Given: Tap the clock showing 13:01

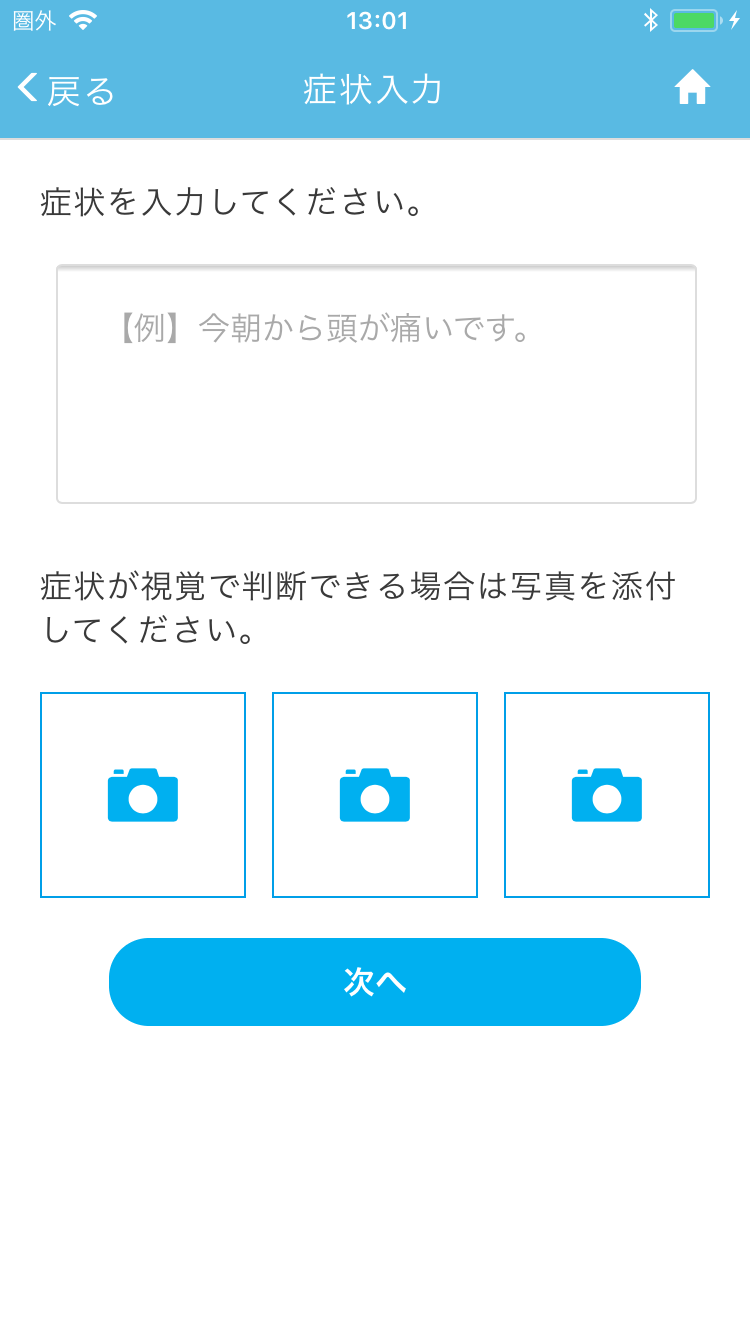Looking at the screenshot, I should (x=375, y=18).
